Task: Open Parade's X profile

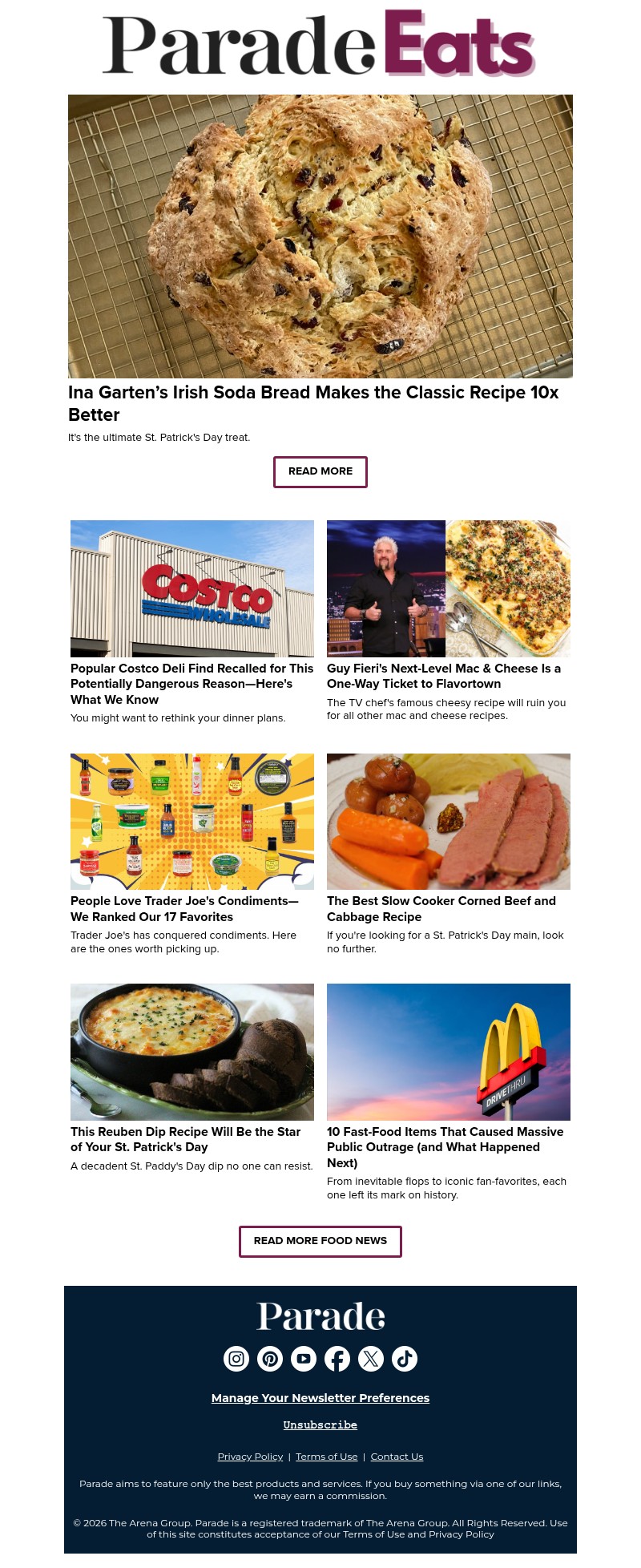Action: (371, 1358)
